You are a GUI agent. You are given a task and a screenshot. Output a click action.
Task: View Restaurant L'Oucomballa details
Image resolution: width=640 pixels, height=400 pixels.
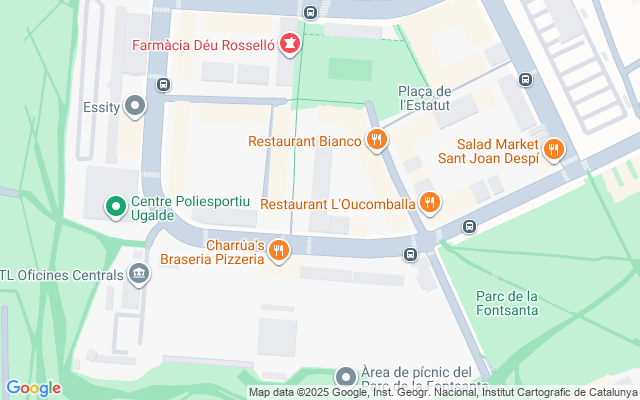pyautogui.click(x=430, y=203)
